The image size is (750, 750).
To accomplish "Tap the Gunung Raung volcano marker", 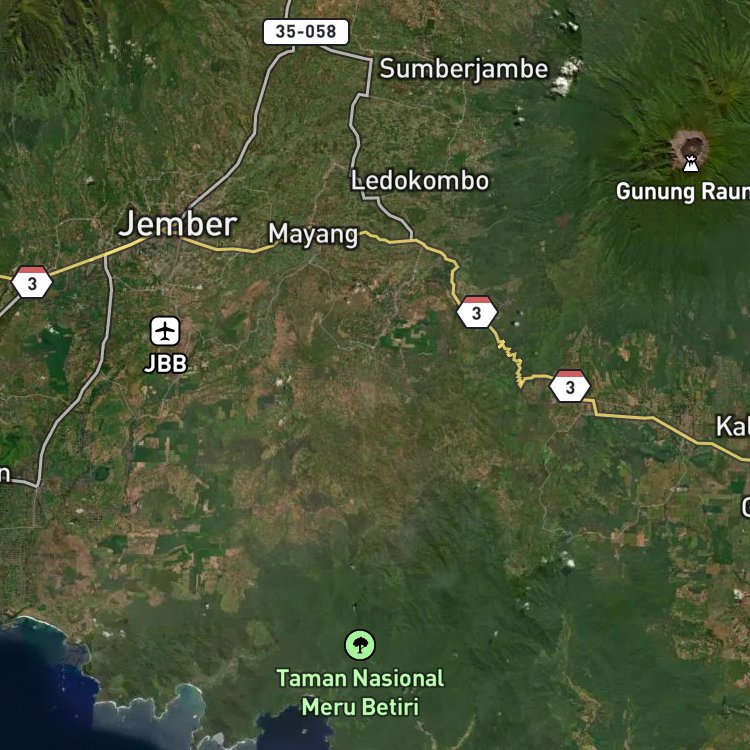I will (690, 164).
